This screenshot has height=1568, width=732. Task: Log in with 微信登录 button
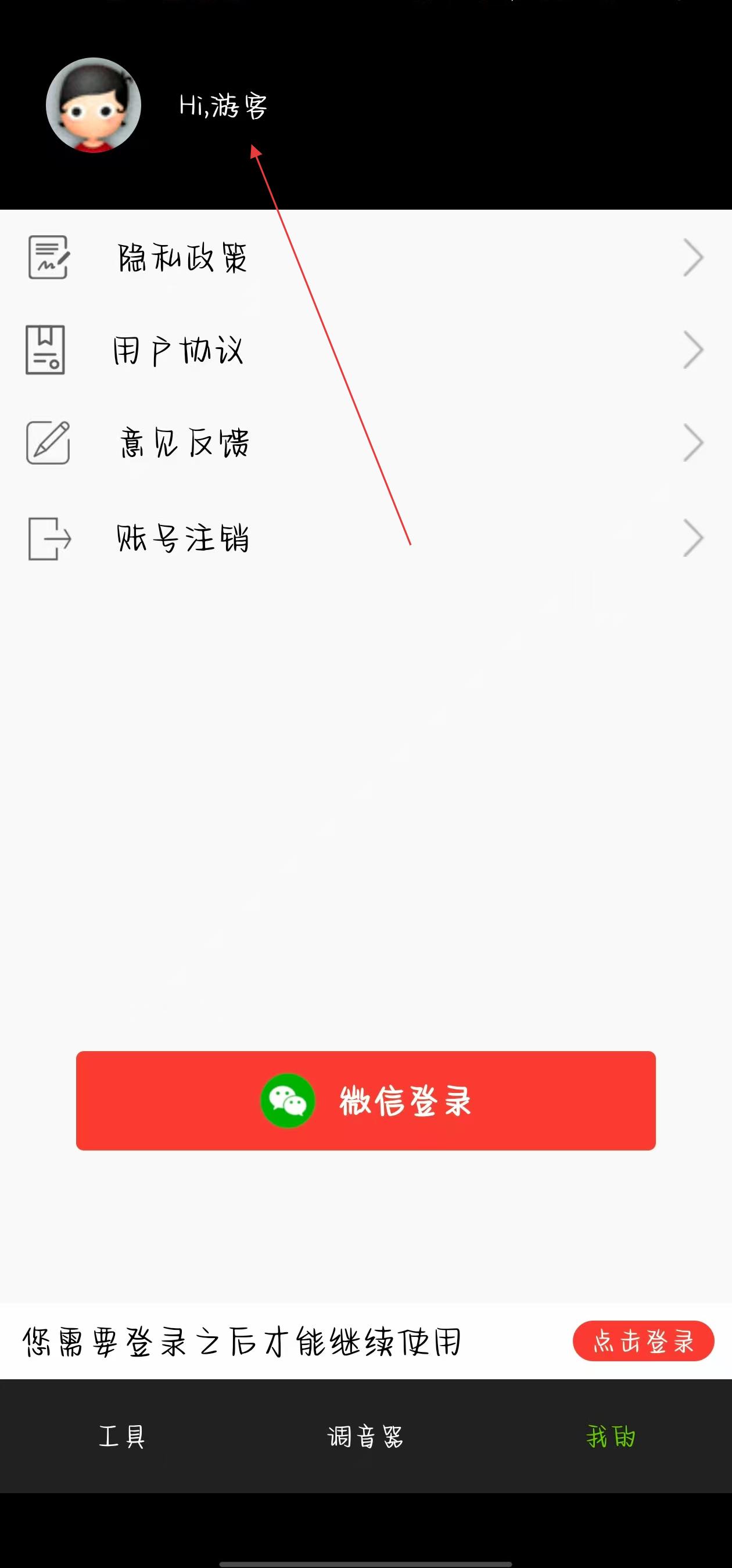(365, 1101)
